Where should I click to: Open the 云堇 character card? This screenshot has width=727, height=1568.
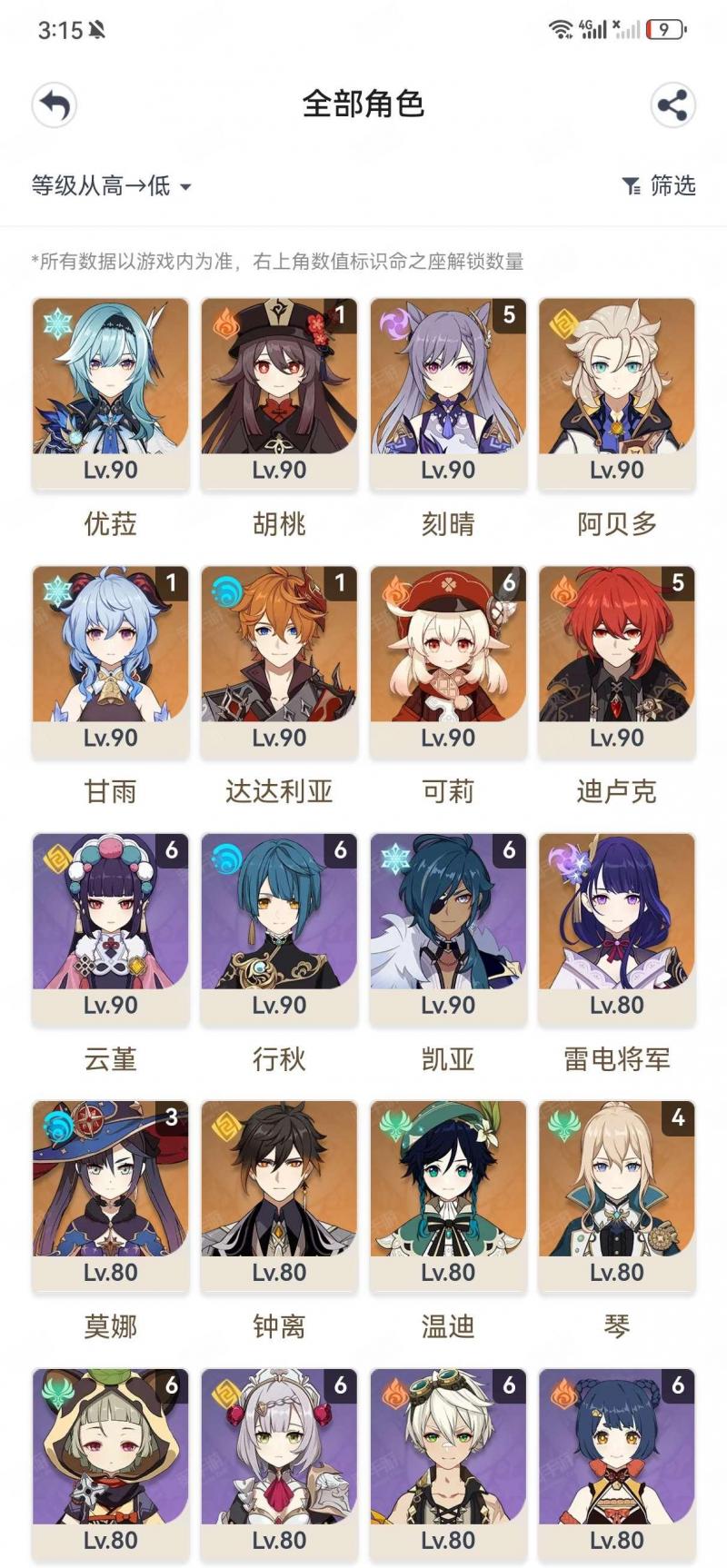click(111, 930)
